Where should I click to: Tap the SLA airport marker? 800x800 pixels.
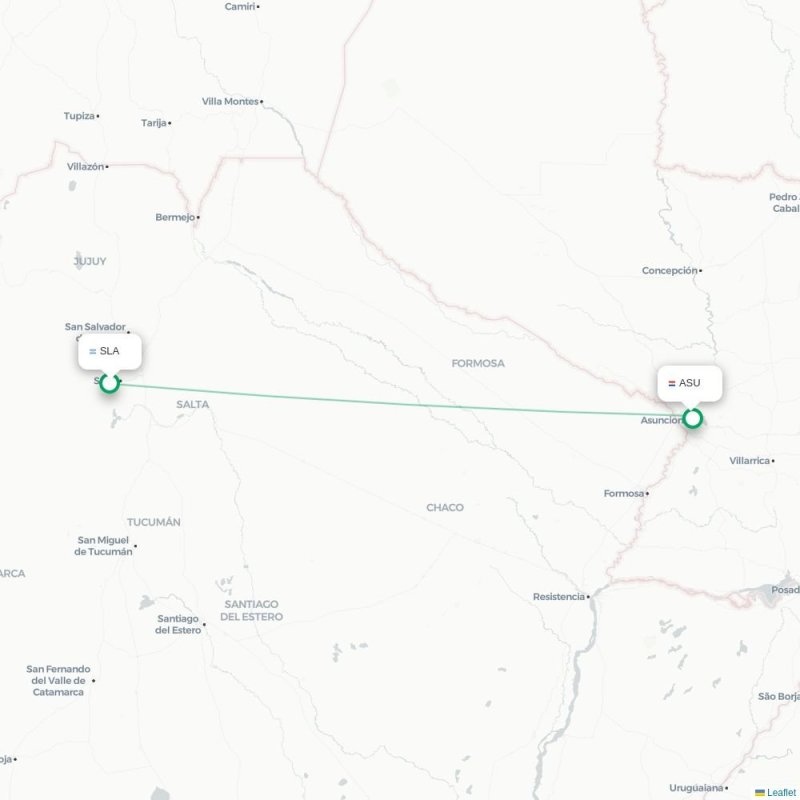point(109,382)
